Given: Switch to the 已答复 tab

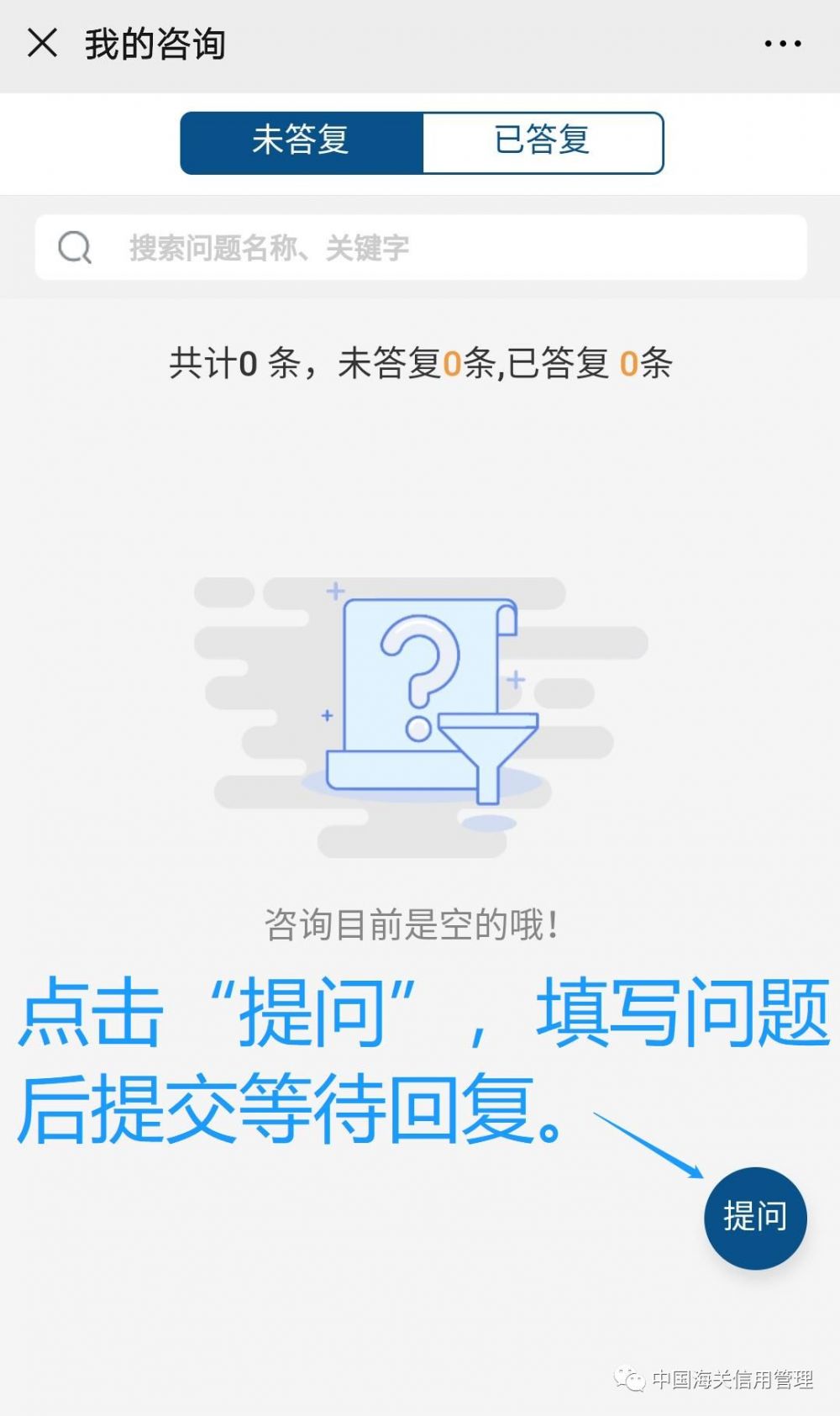Looking at the screenshot, I should (543, 142).
